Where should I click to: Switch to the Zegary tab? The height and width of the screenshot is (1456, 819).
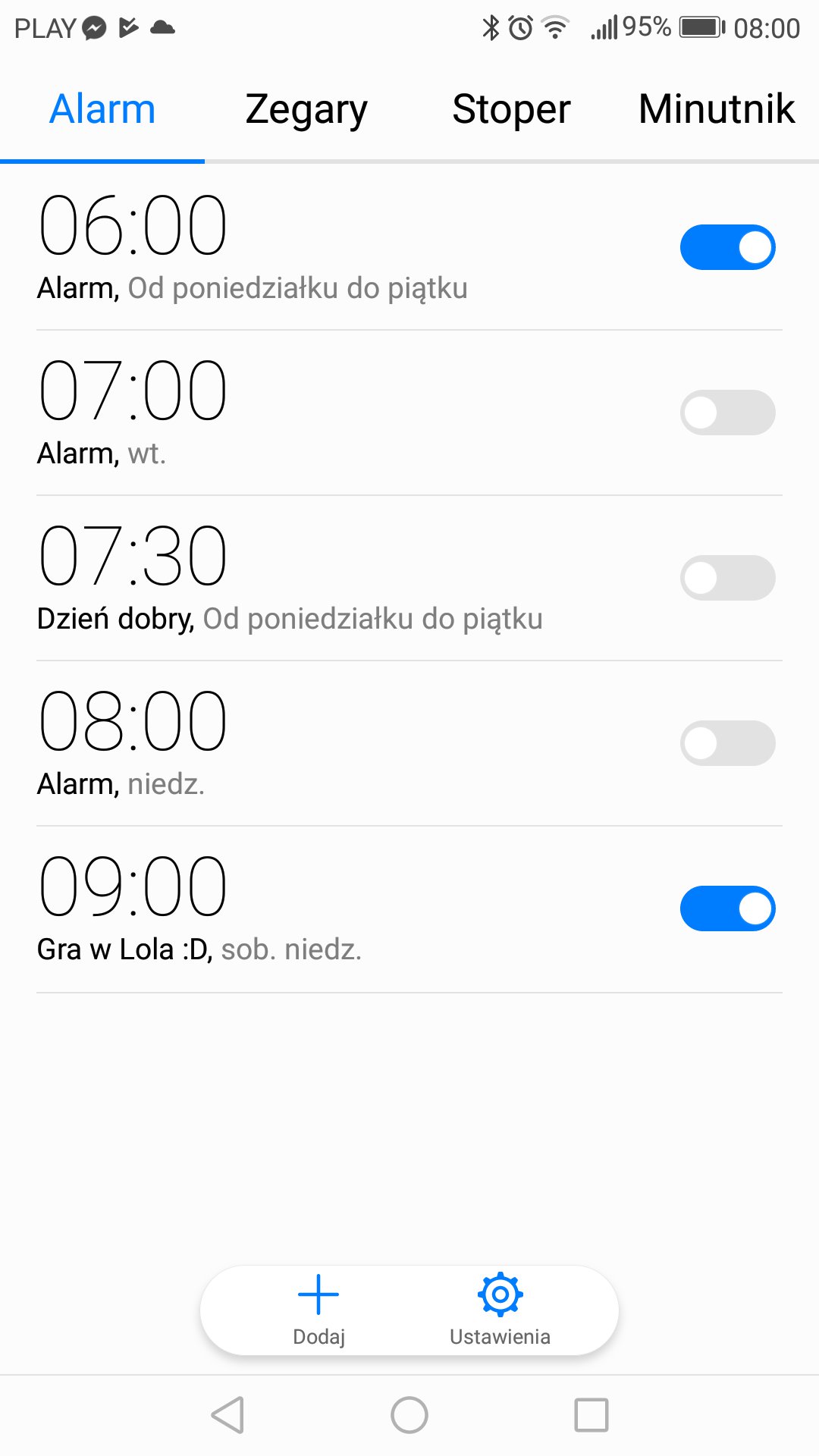[306, 109]
